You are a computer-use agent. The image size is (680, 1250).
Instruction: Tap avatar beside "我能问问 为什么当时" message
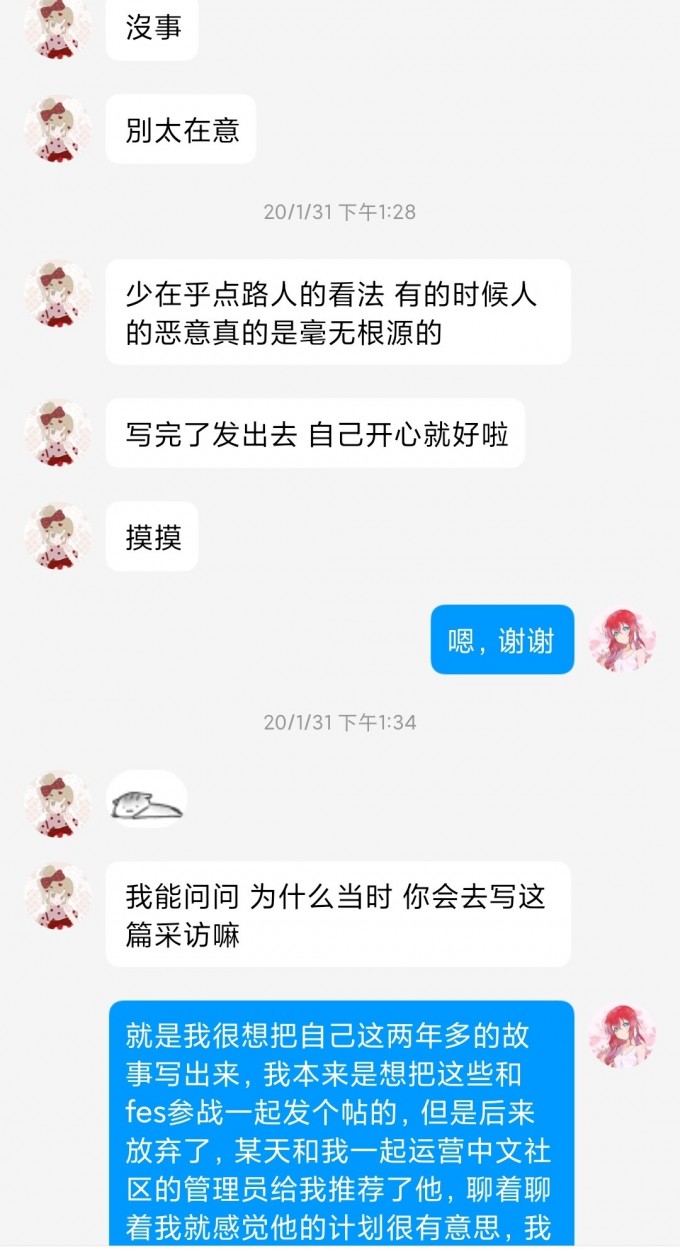pos(58,897)
